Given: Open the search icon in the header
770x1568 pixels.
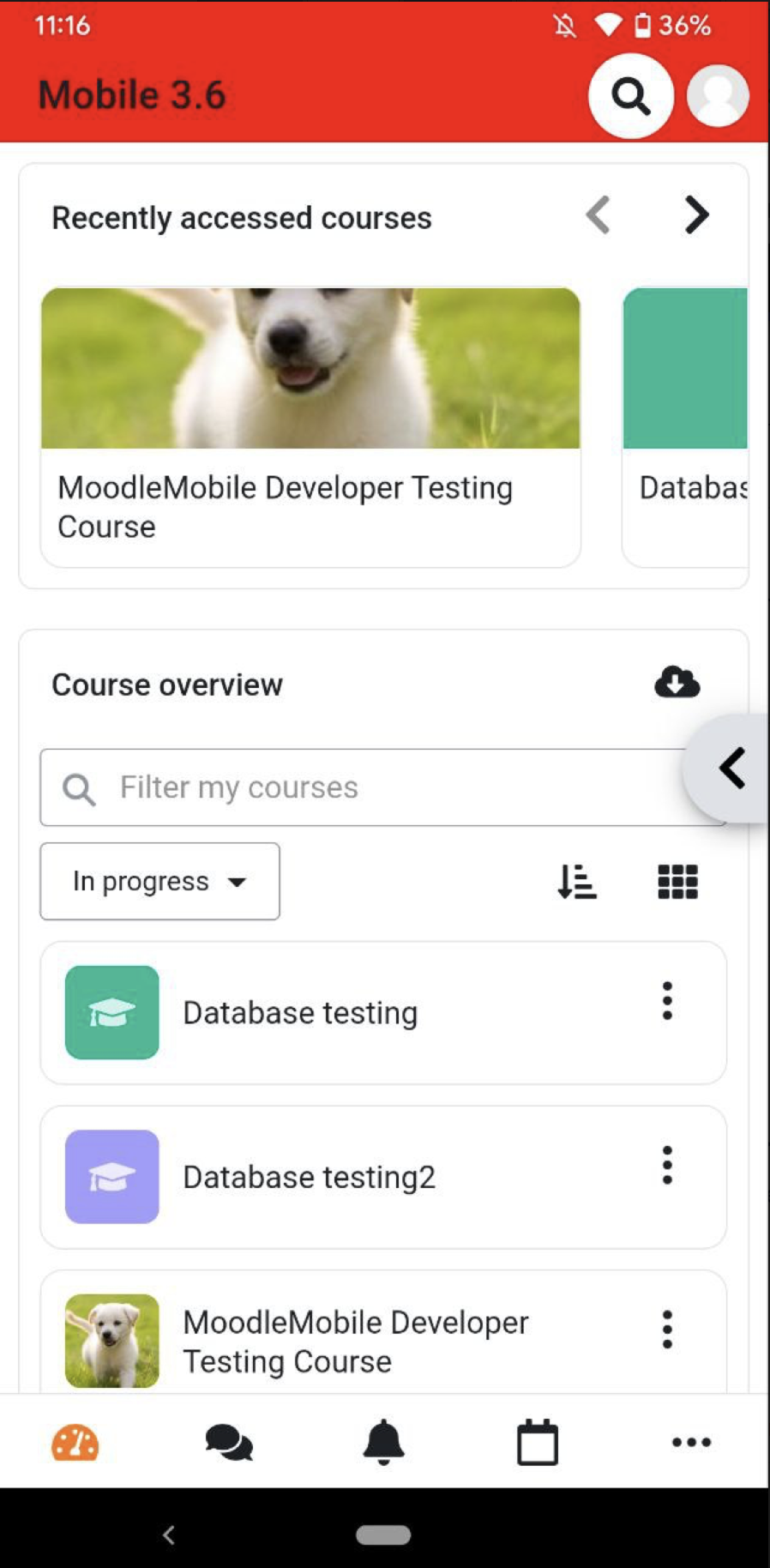Looking at the screenshot, I should [631, 96].
